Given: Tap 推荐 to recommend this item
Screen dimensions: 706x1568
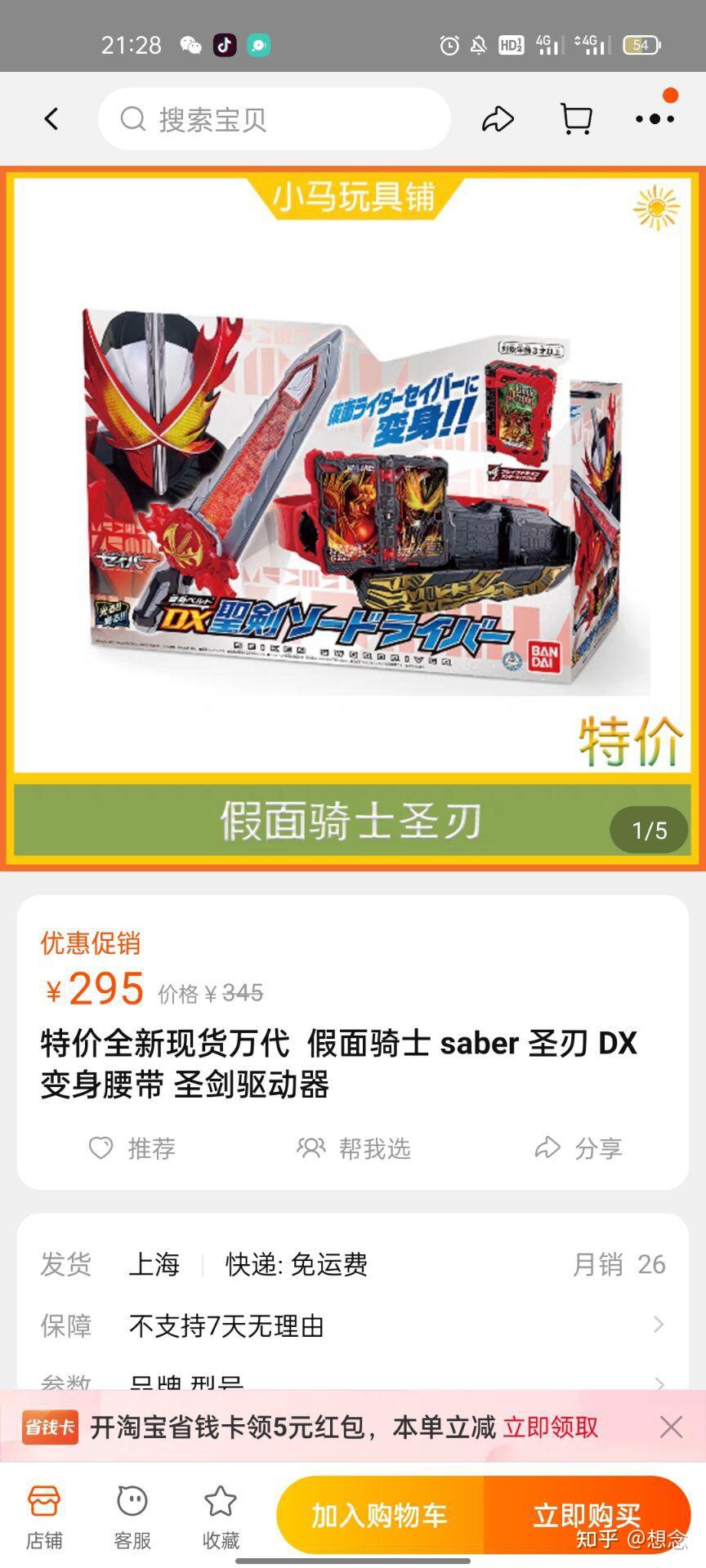Looking at the screenshot, I should tap(132, 1148).
